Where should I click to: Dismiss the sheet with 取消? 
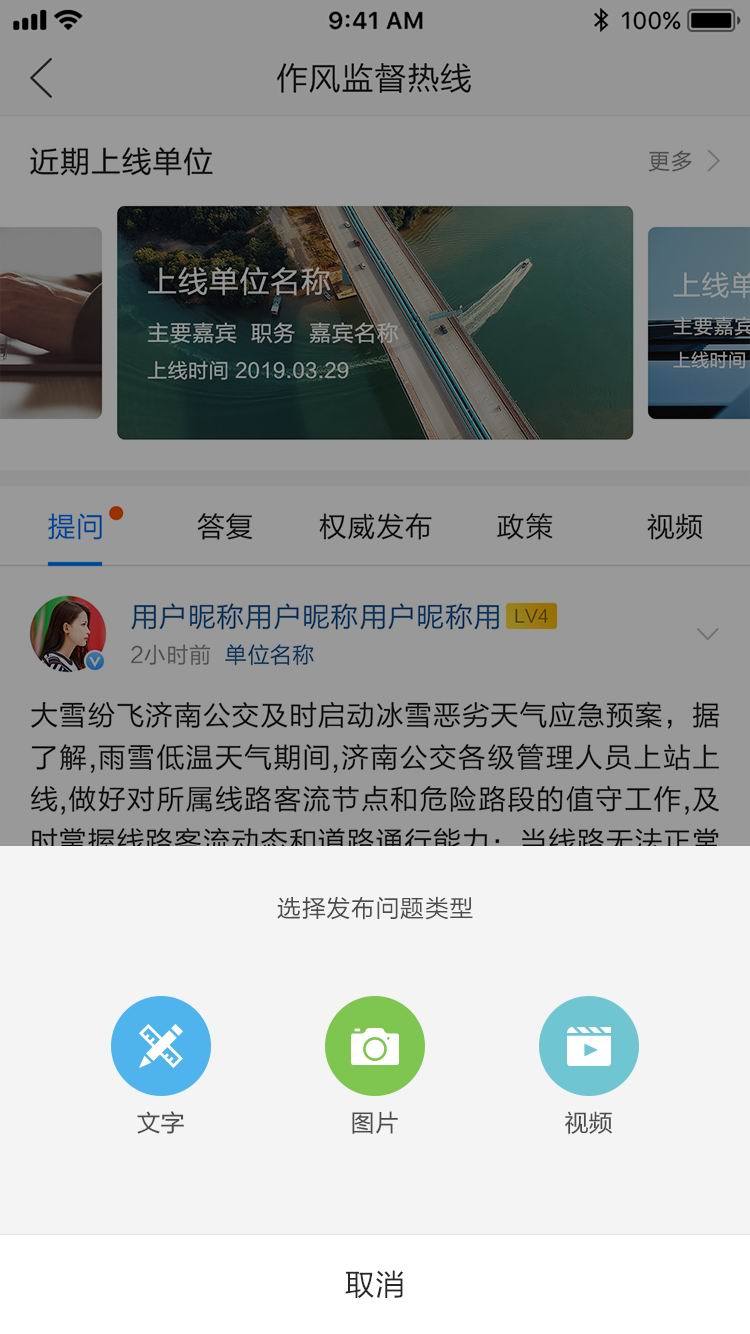375,1284
